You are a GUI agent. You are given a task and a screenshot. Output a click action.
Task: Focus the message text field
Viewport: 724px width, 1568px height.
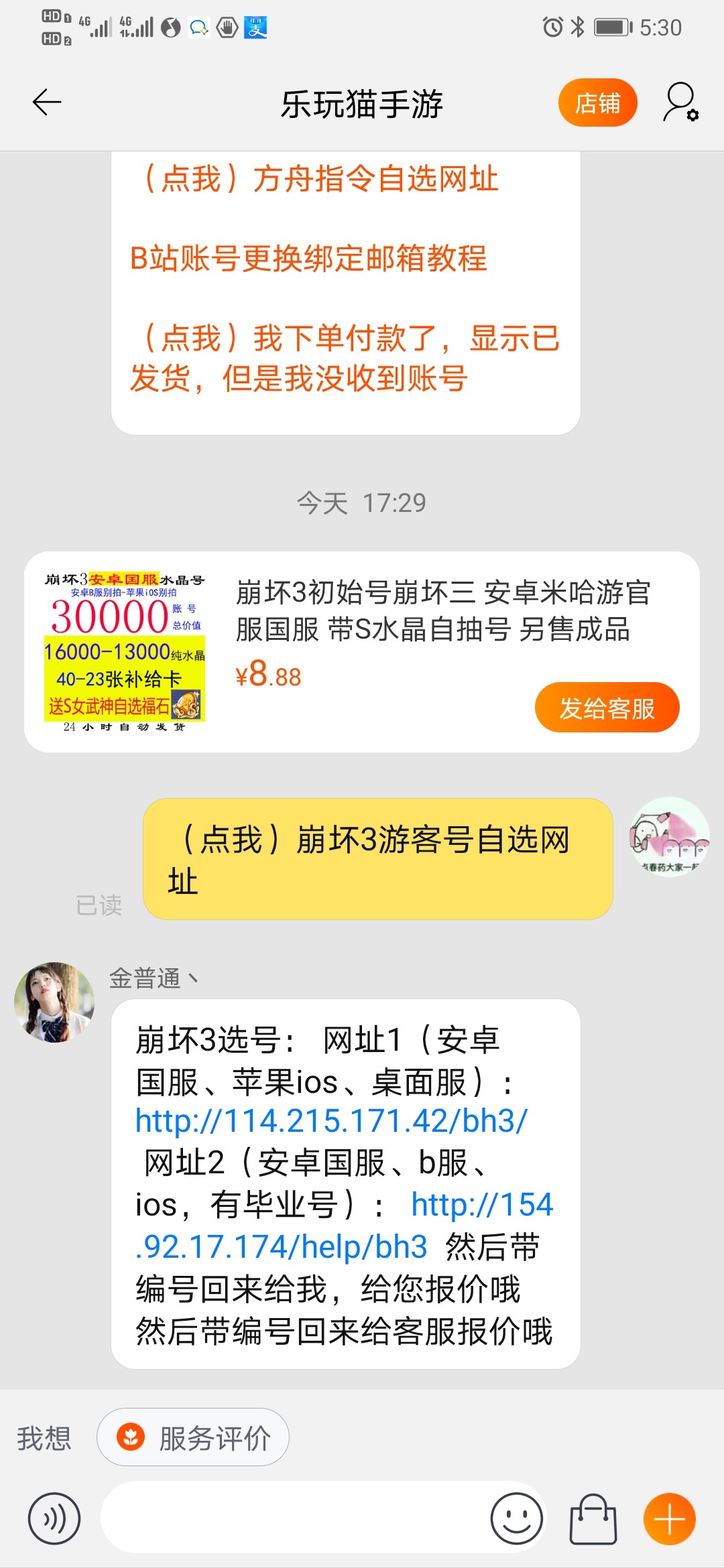[x=295, y=1518]
